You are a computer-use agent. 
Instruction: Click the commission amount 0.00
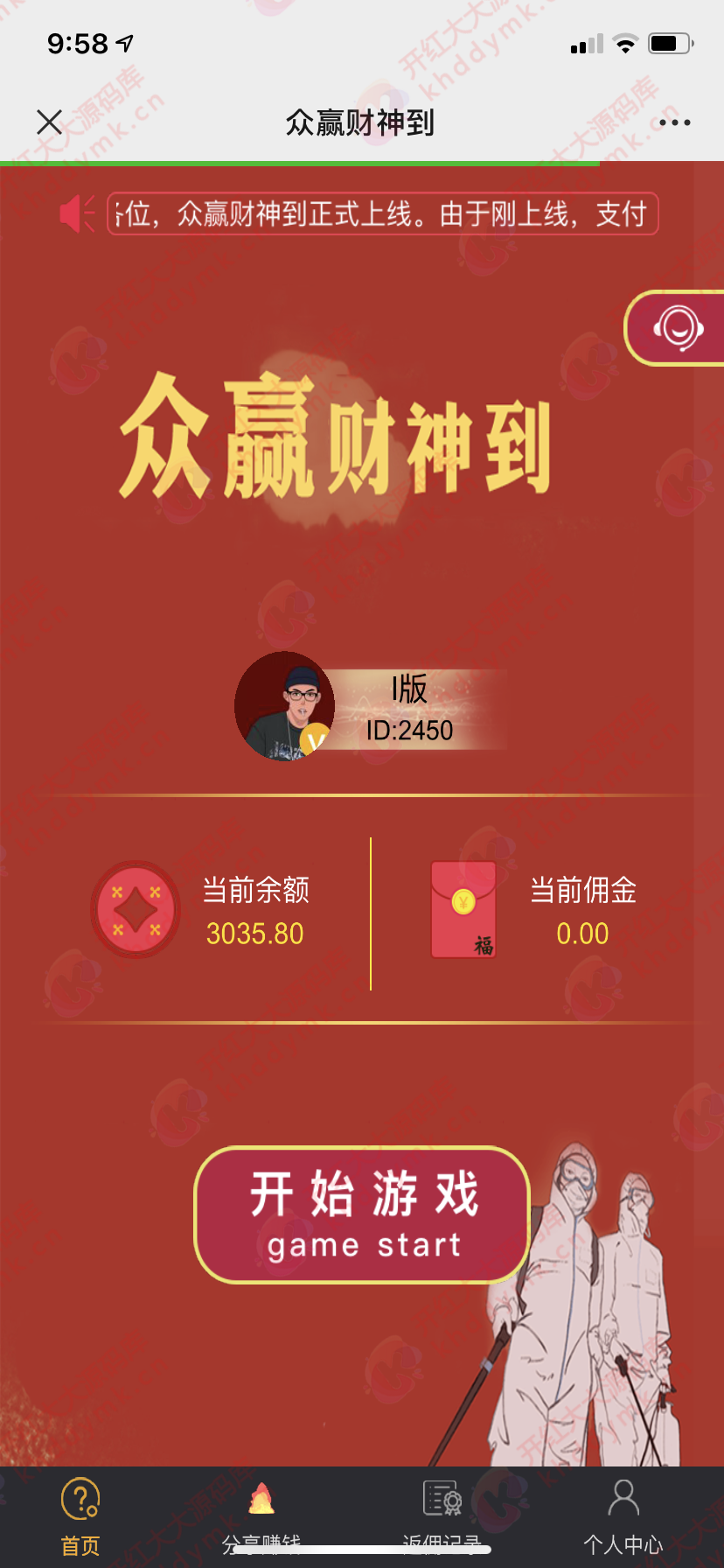pyautogui.click(x=581, y=934)
